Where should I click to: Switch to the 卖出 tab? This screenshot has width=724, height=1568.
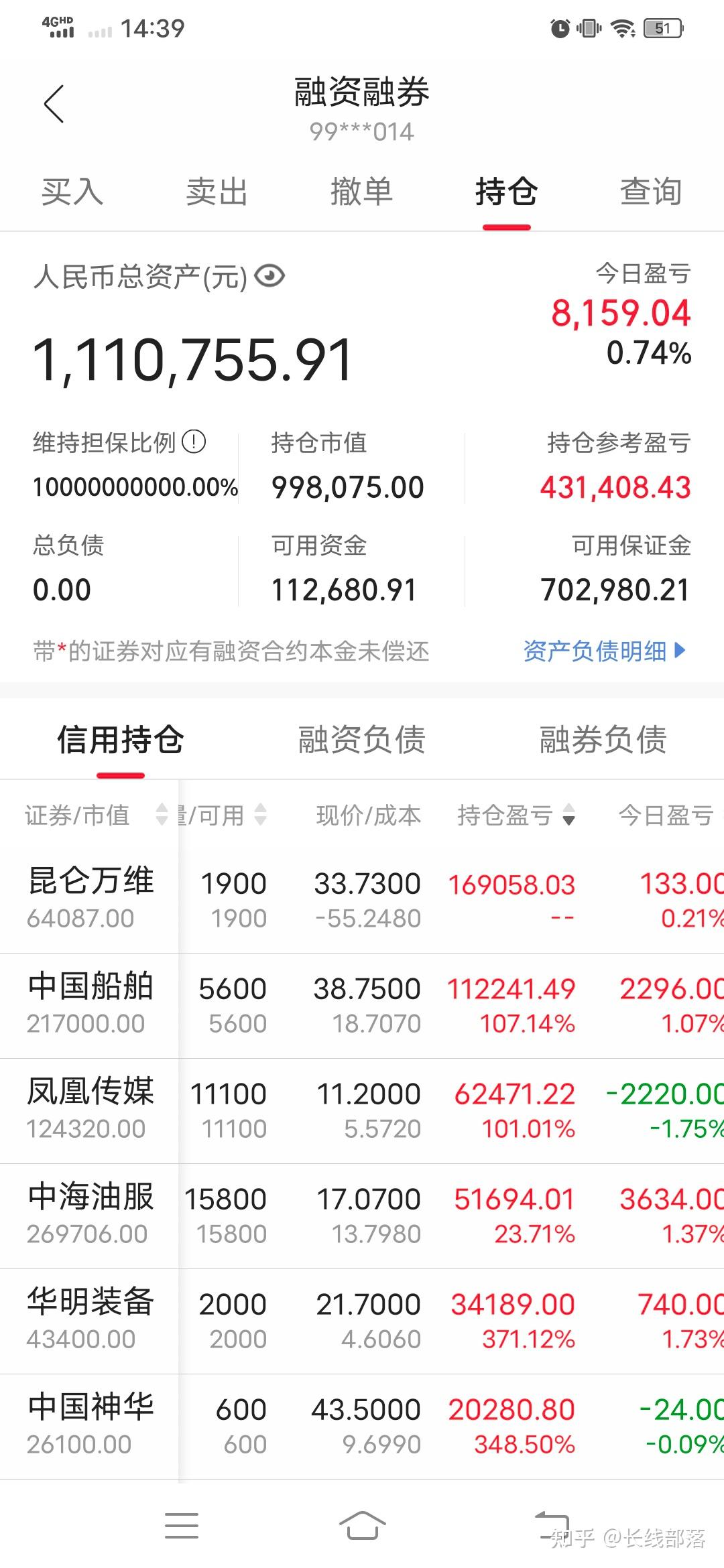(x=217, y=192)
